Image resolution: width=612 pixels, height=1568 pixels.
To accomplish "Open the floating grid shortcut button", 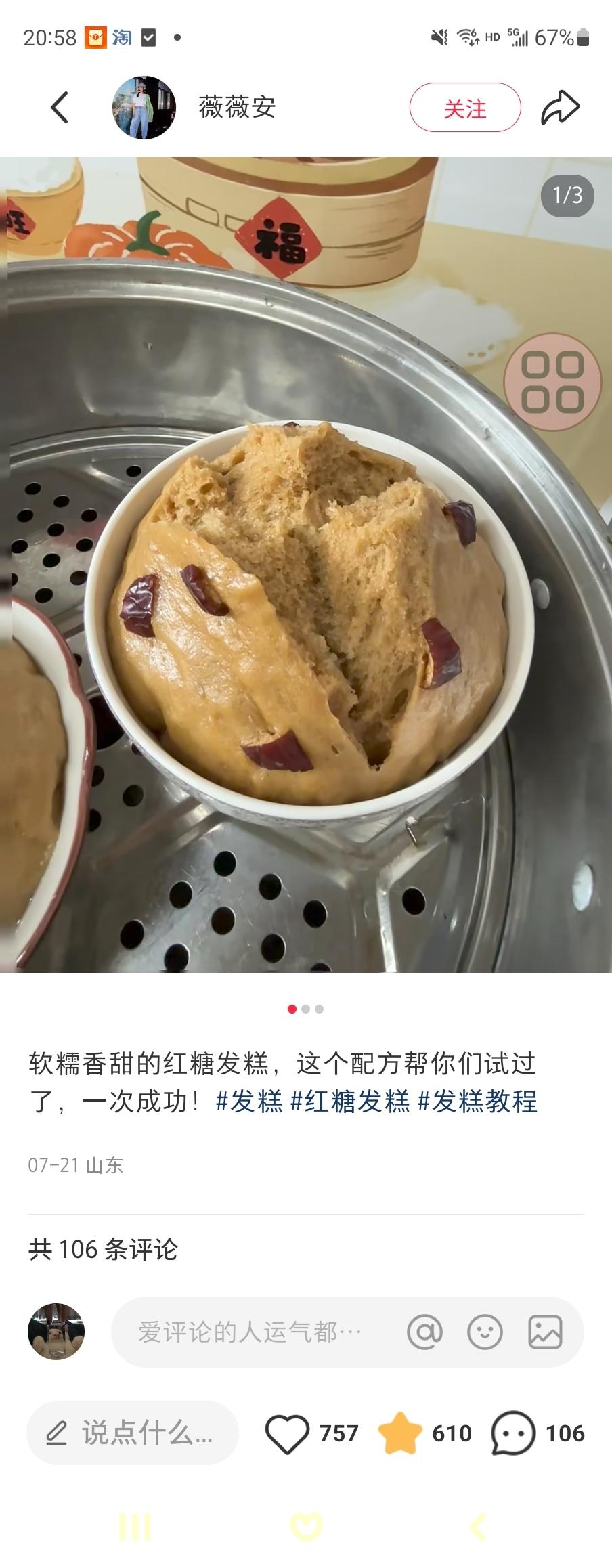I will tap(552, 382).
